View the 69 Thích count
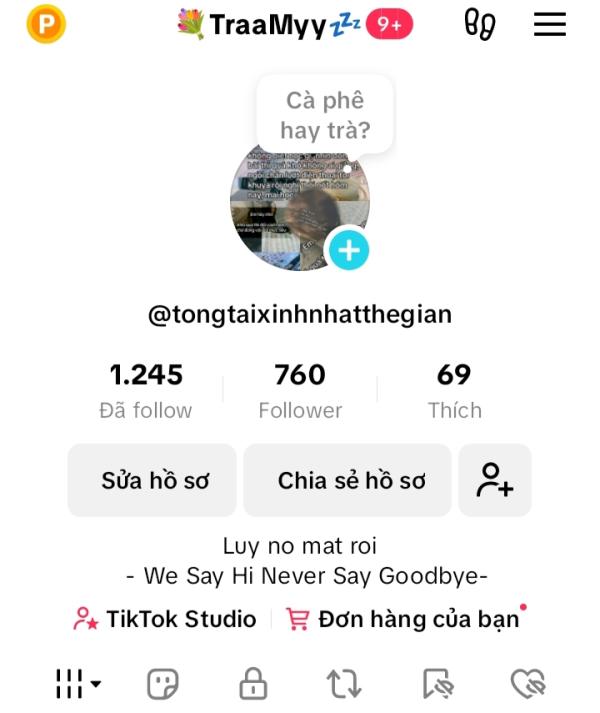 pyautogui.click(x=454, y=390)
